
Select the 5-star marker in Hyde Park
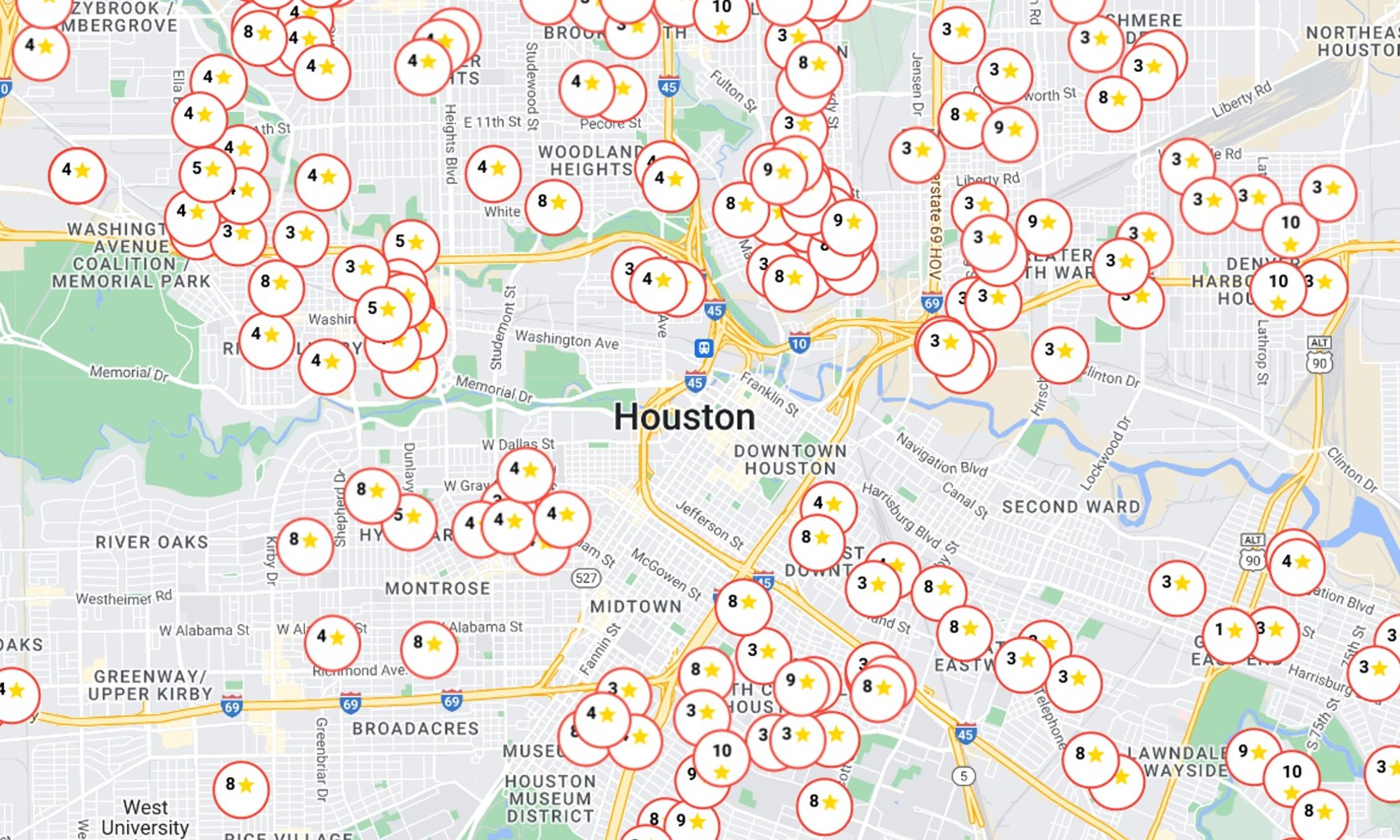click(x=410, y=521)
